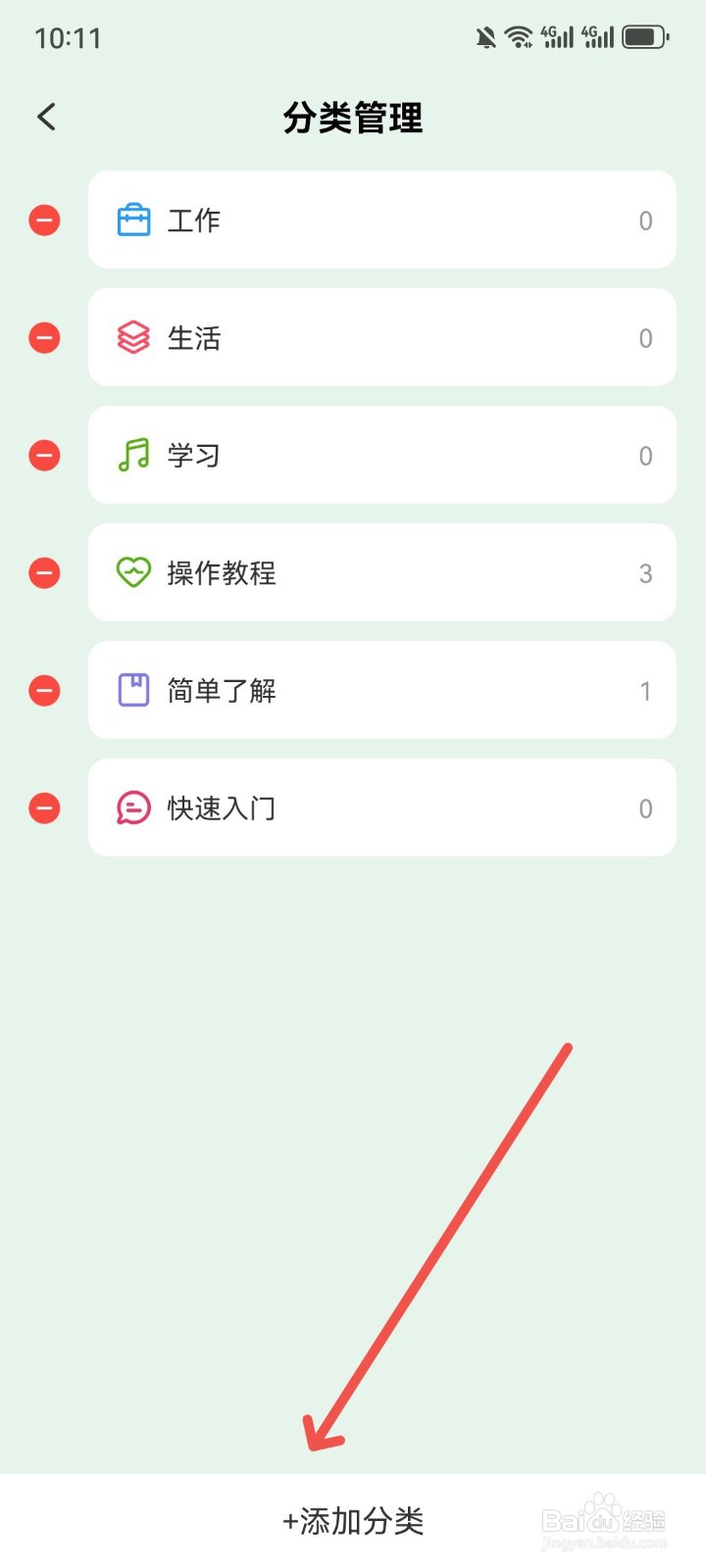Image resolution: width=706 pixels, height=1568 pixels.
Task: Select the 操作教程 category entry
Action: (382, 573)
